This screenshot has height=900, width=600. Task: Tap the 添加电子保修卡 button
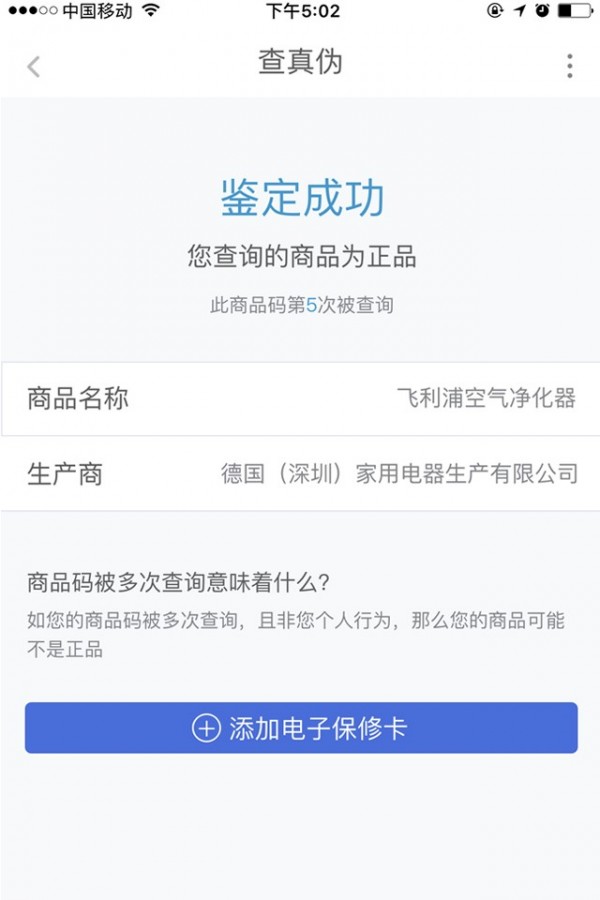click(x=301, y=728)
